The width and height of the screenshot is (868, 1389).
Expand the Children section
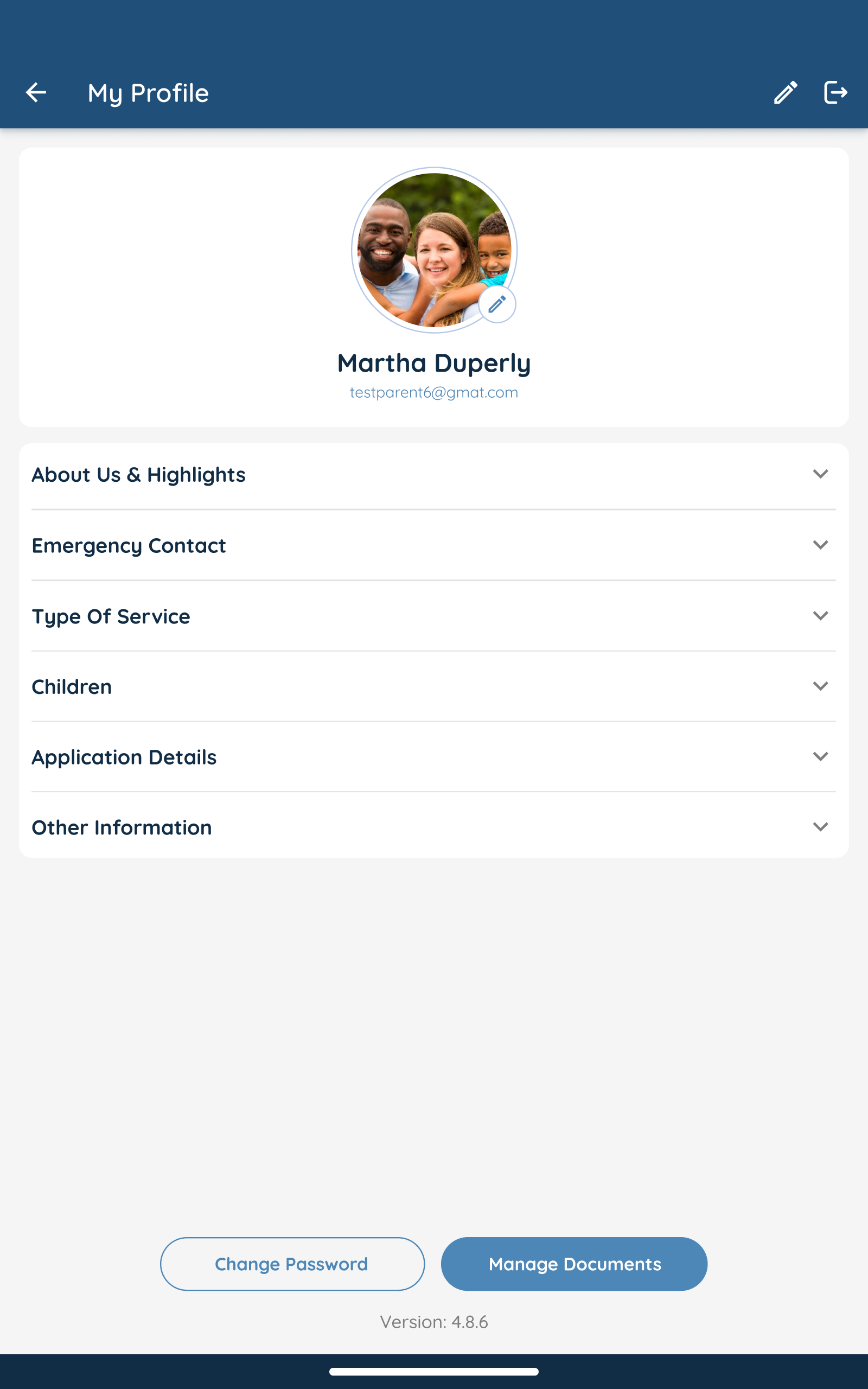(x=820, y=686)
